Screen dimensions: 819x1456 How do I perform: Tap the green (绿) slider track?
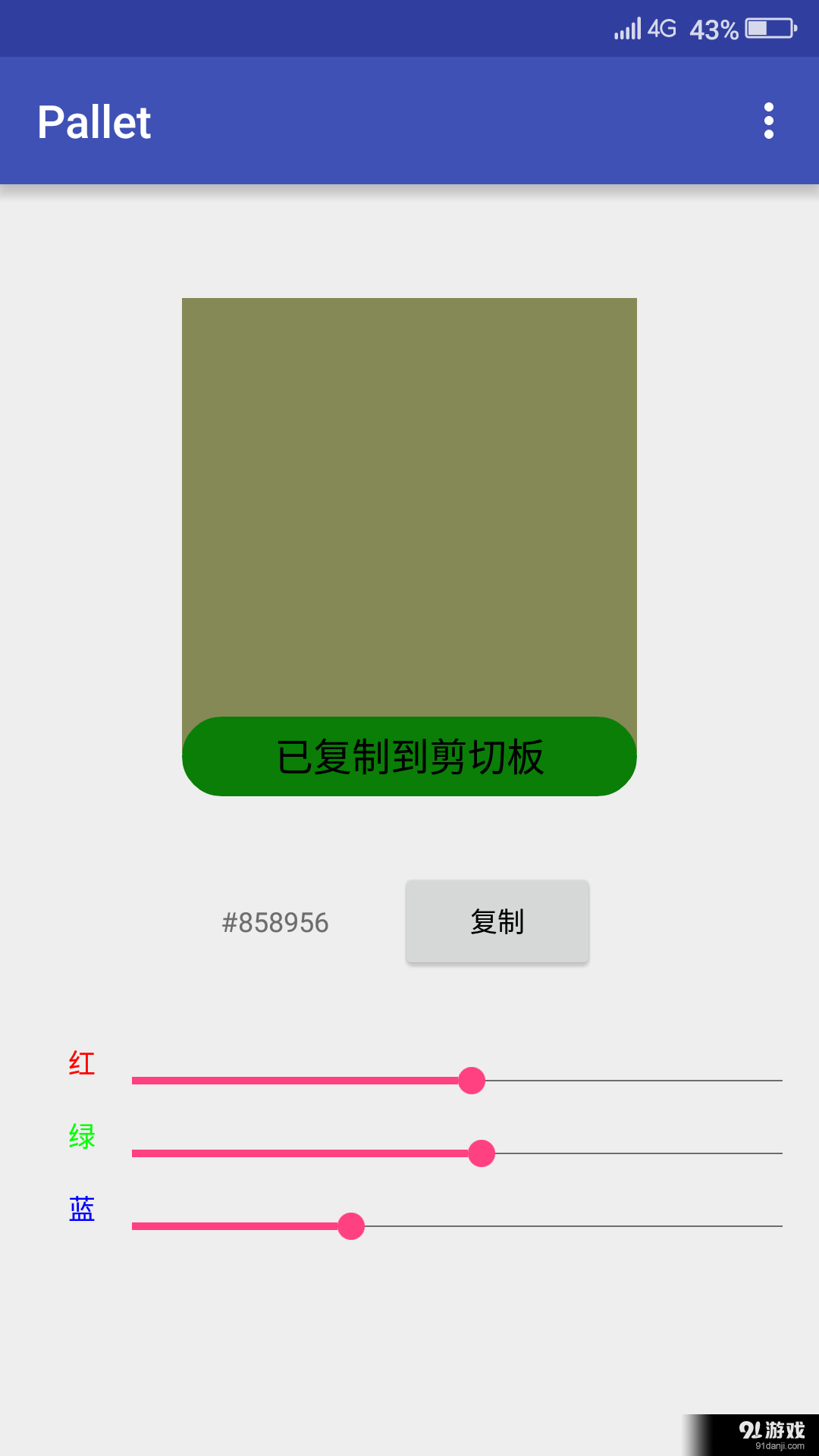pyautogui.click(x=457, y=1153)
